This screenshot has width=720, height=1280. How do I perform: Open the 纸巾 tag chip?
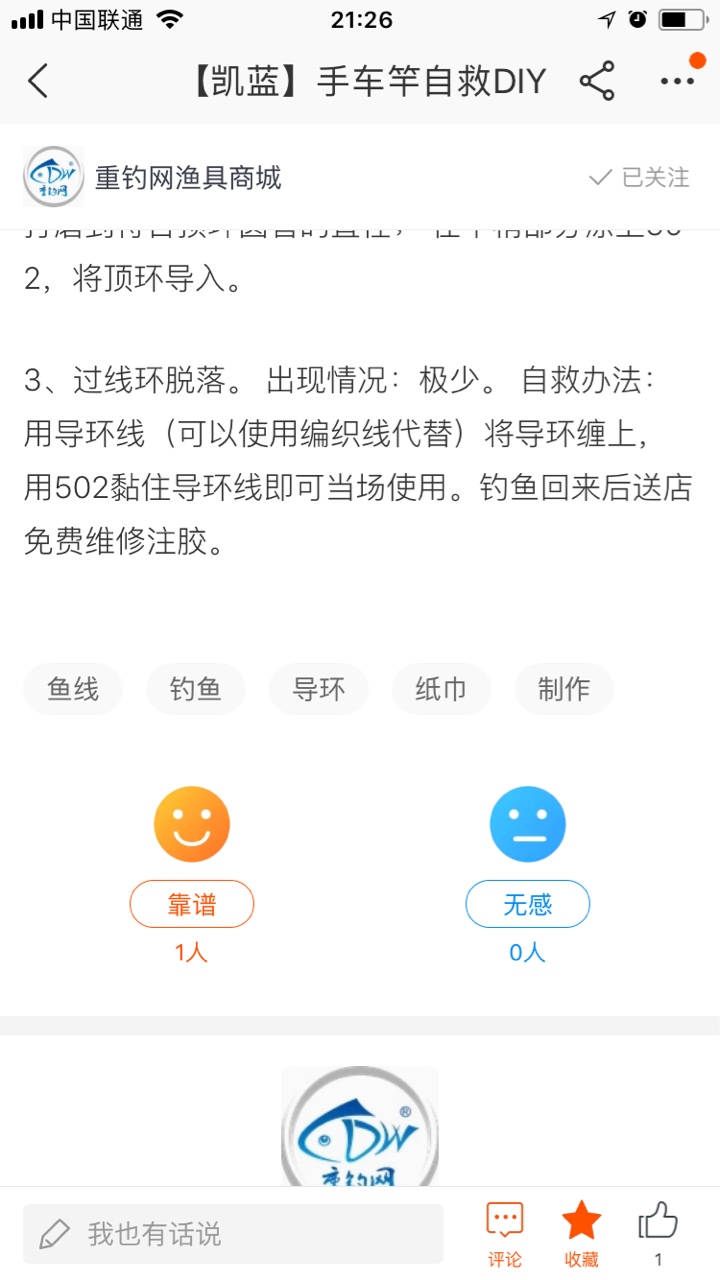coord(441,689)
